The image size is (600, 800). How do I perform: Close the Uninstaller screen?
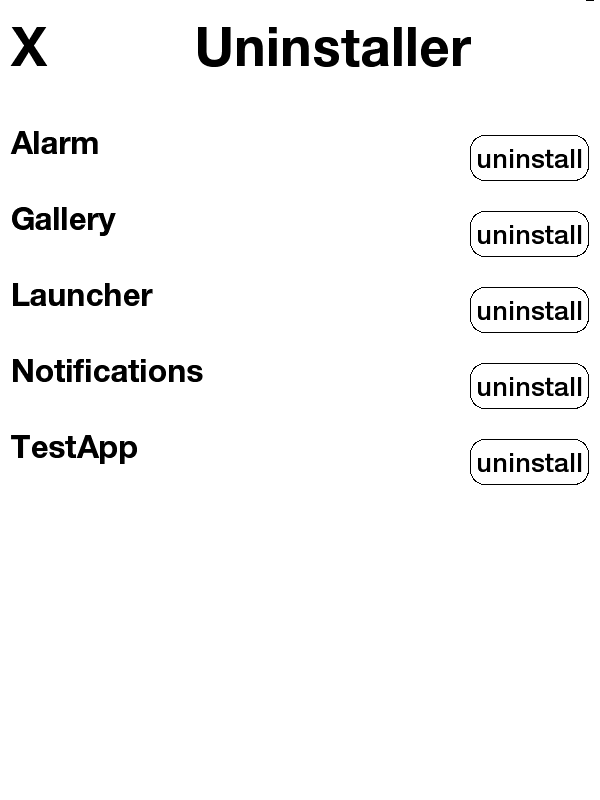[29, 48]
